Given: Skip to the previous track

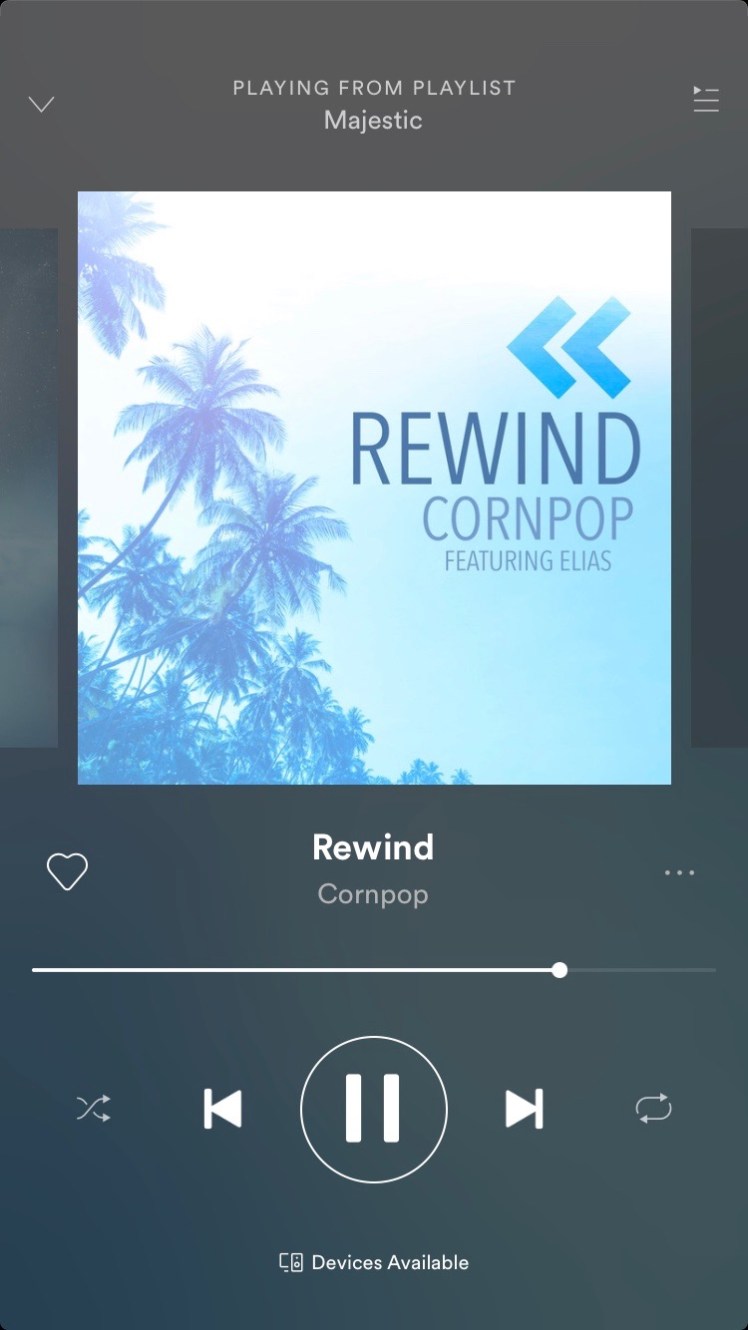Looking at the screenshot, I should [222, 1109].
